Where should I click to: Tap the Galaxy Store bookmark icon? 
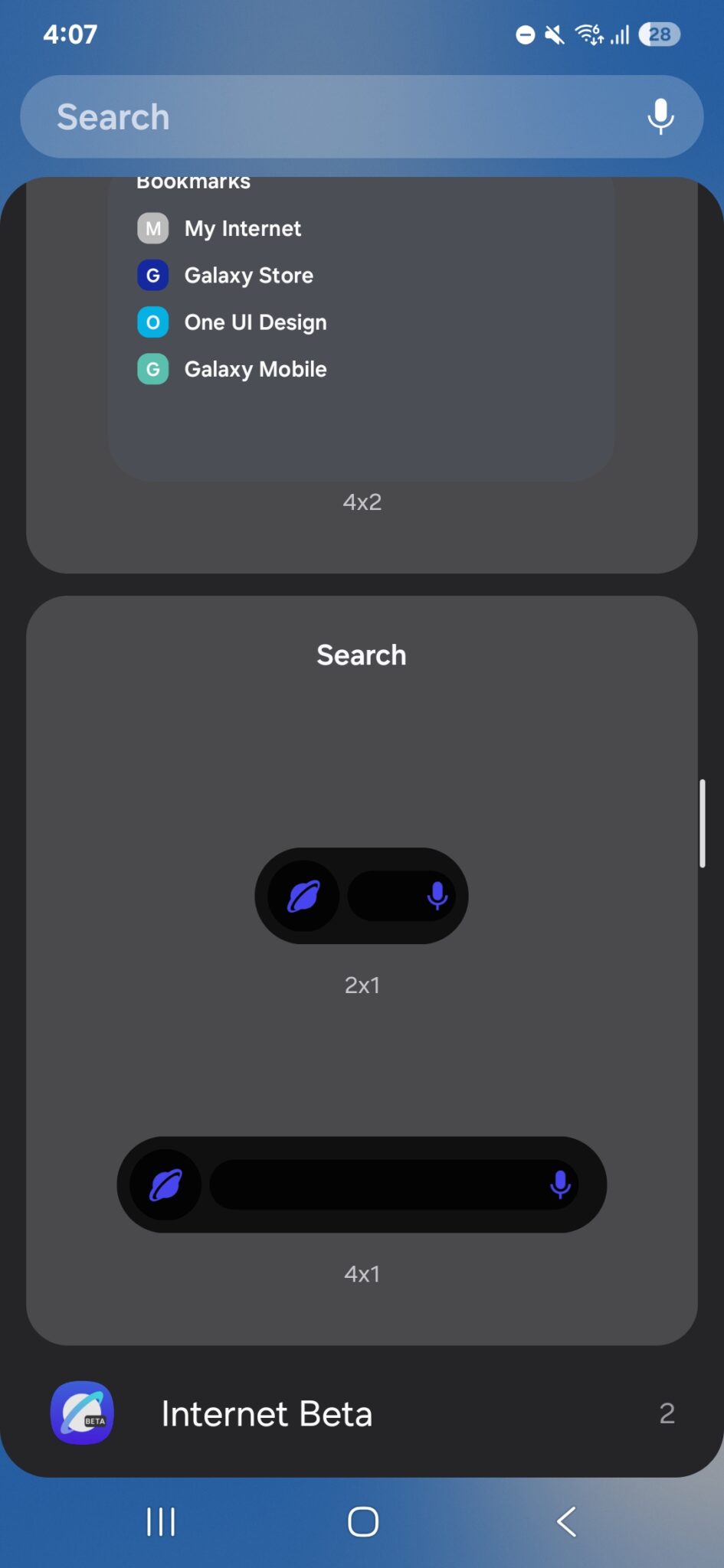click(x=153, y=275)
